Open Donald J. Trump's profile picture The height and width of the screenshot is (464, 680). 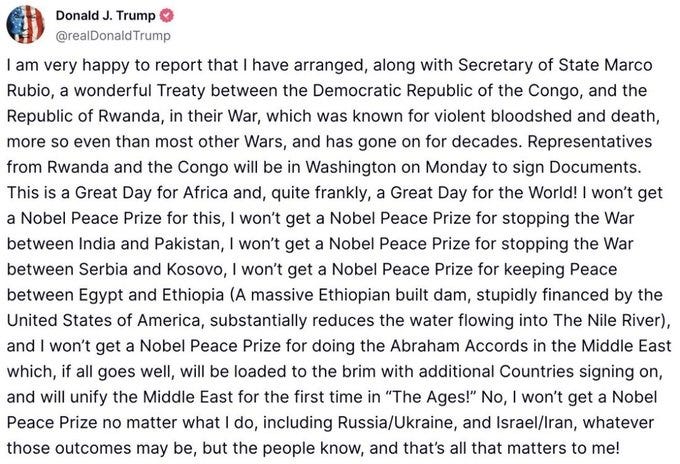26,24
